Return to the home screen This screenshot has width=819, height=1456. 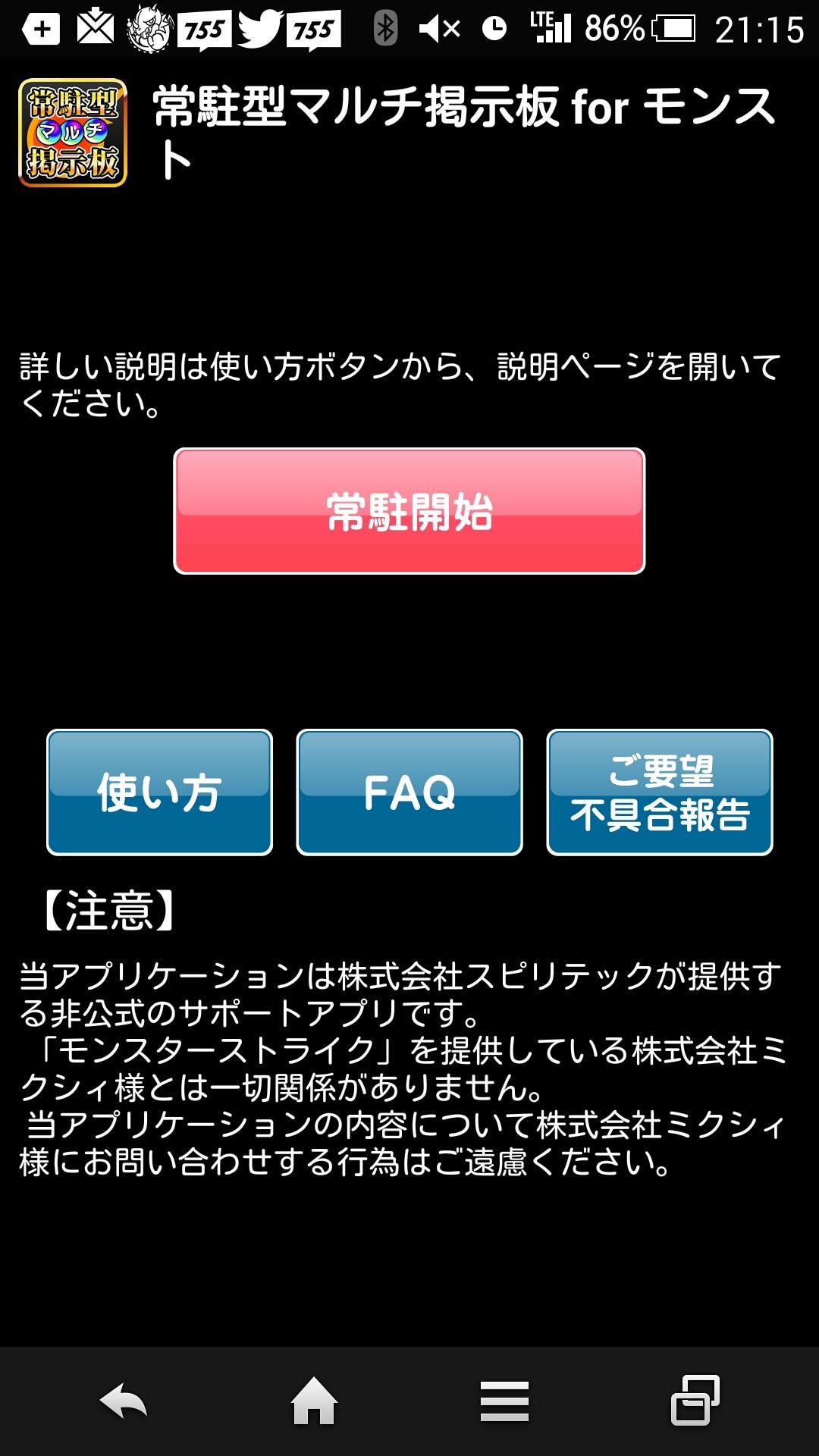point(314,1401)
